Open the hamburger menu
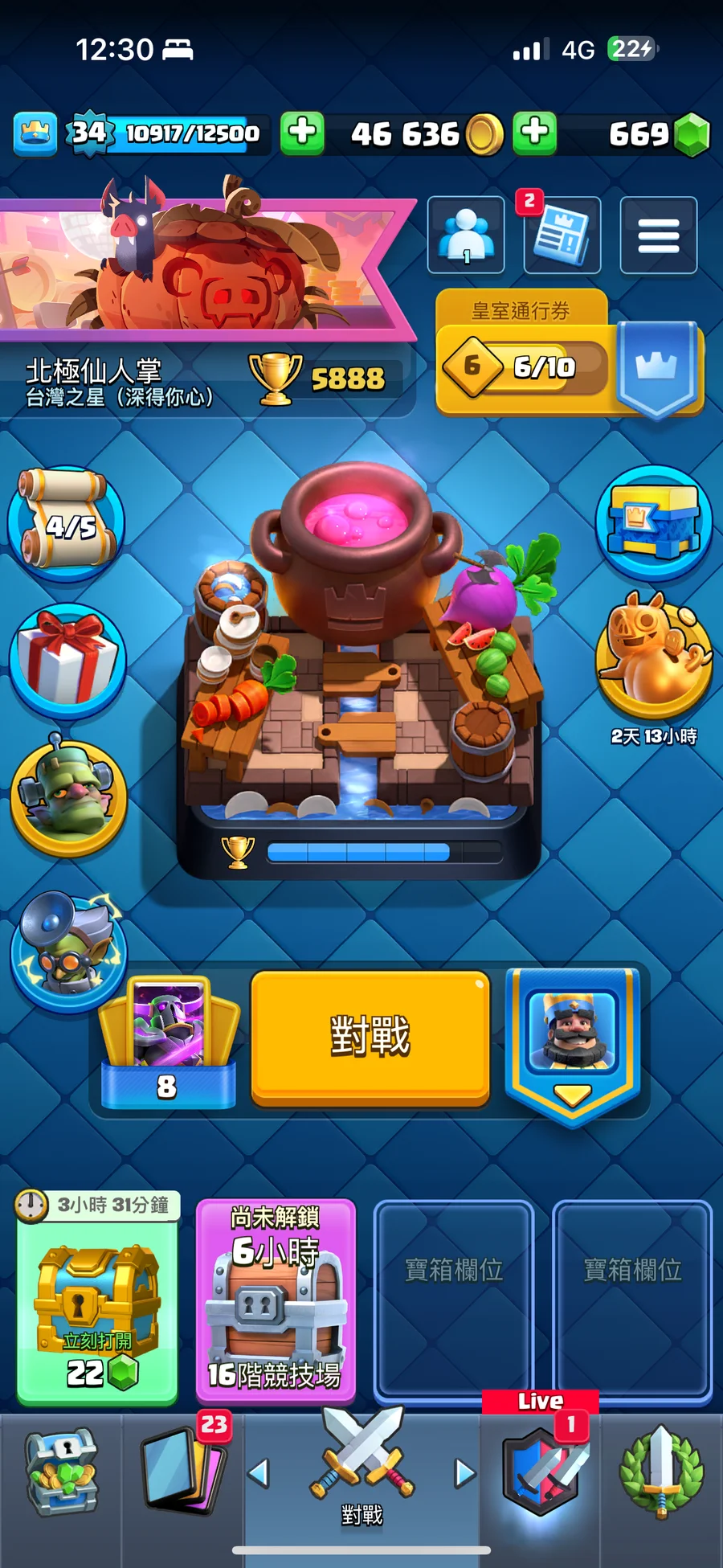This screenshot has width=723, height=1568. tap(658, 235)
